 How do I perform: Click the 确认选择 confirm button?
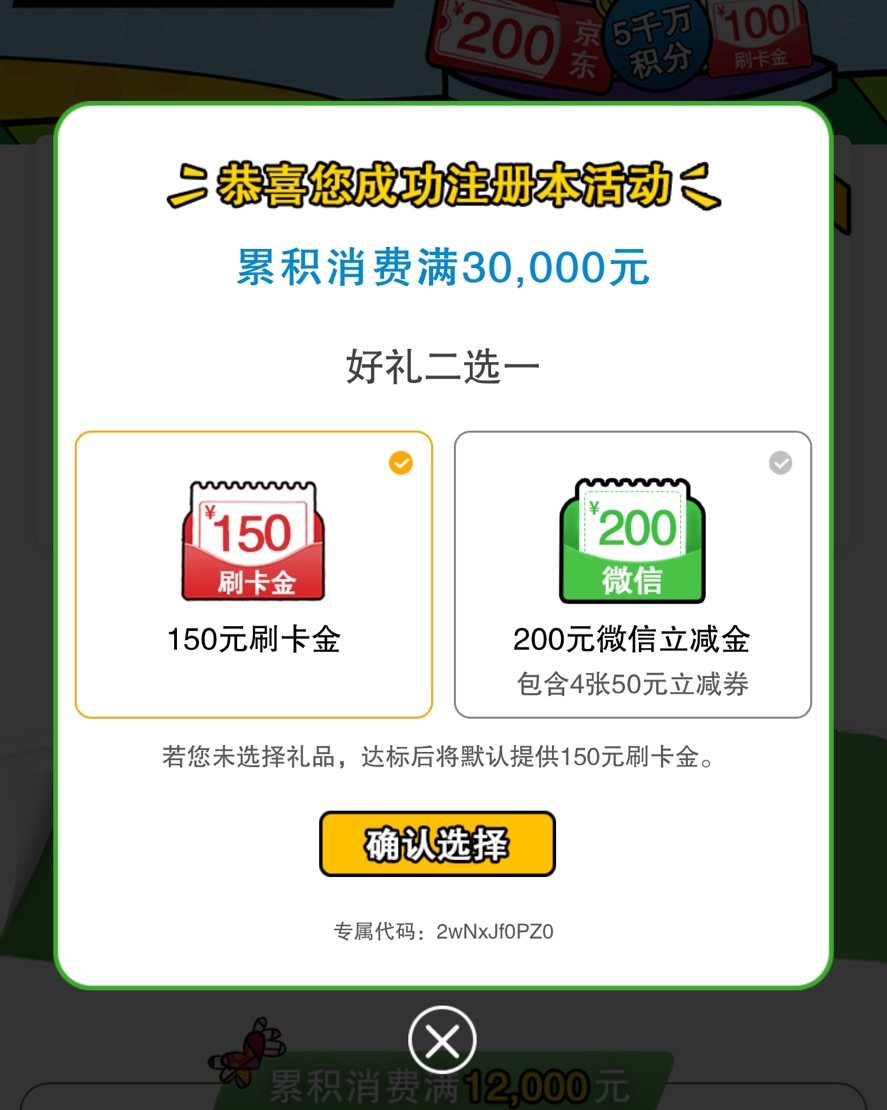point(437,843)
